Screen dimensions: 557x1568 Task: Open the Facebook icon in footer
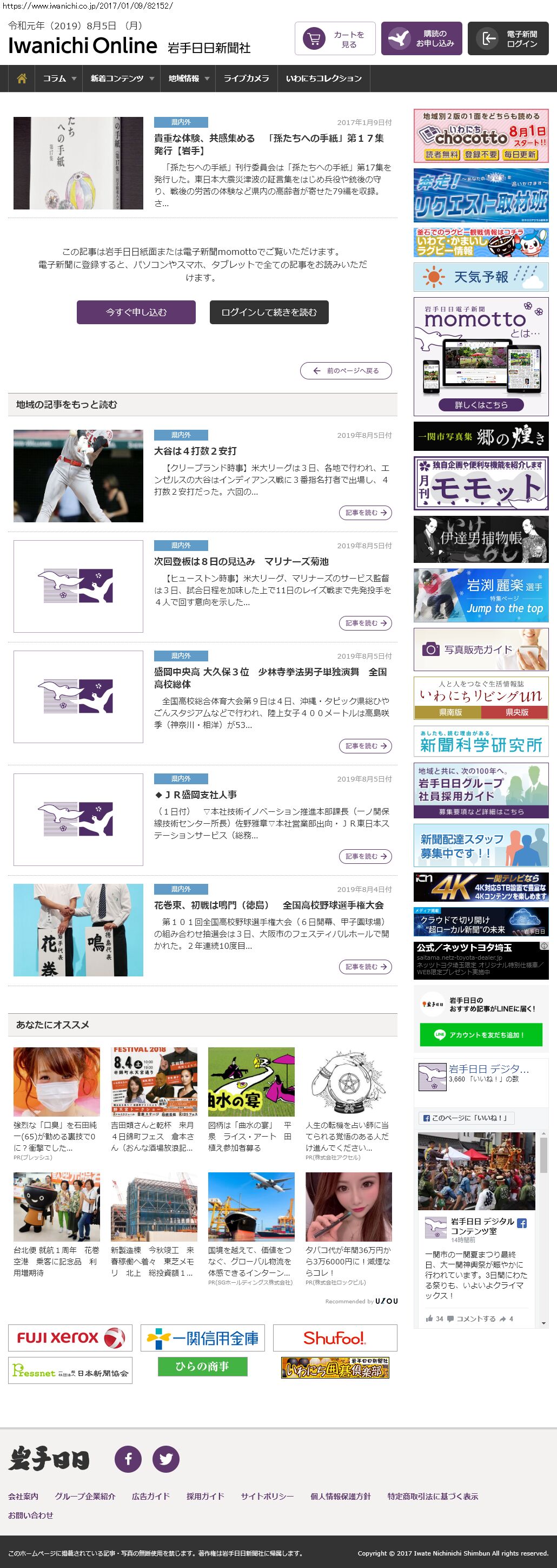point(128,1459)
